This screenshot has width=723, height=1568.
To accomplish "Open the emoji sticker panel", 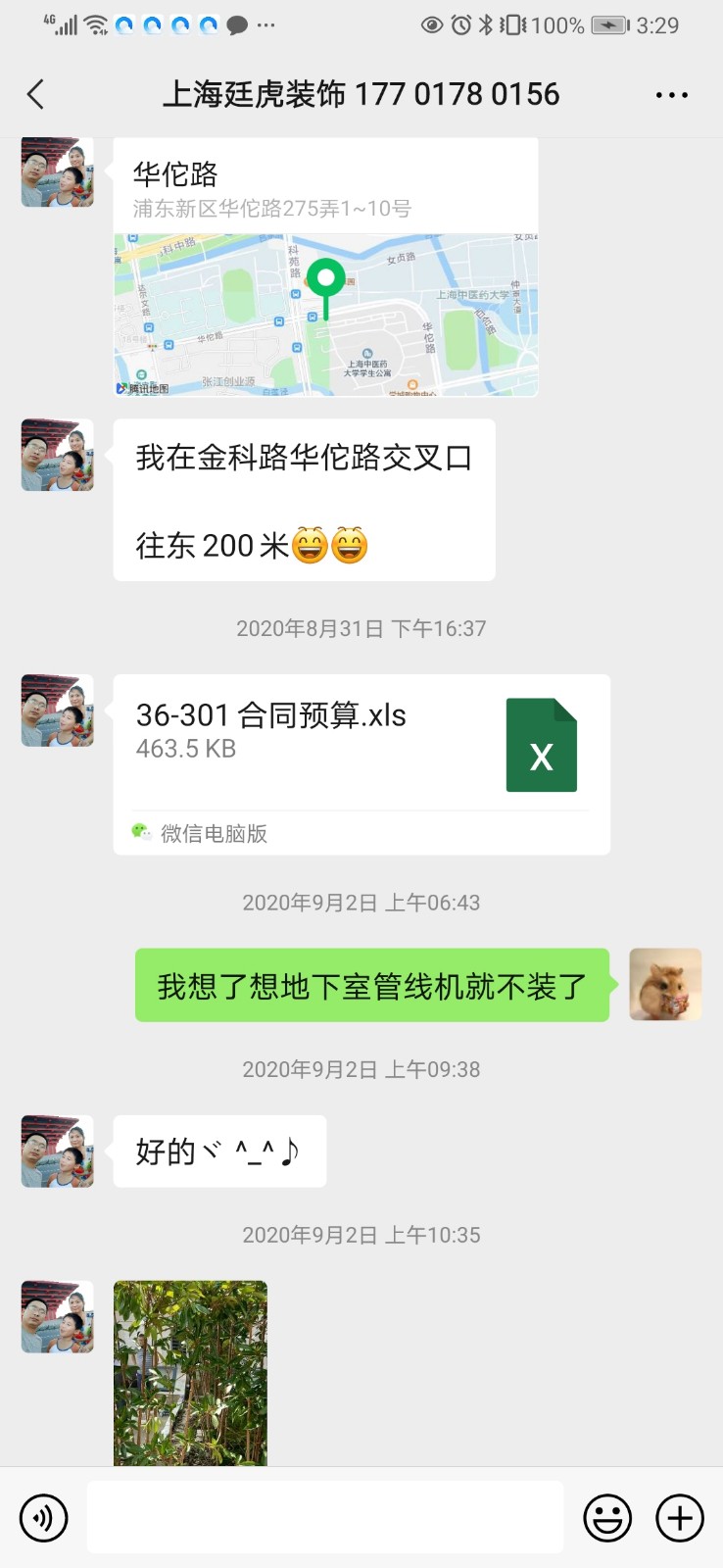I will click(607, 1518).
